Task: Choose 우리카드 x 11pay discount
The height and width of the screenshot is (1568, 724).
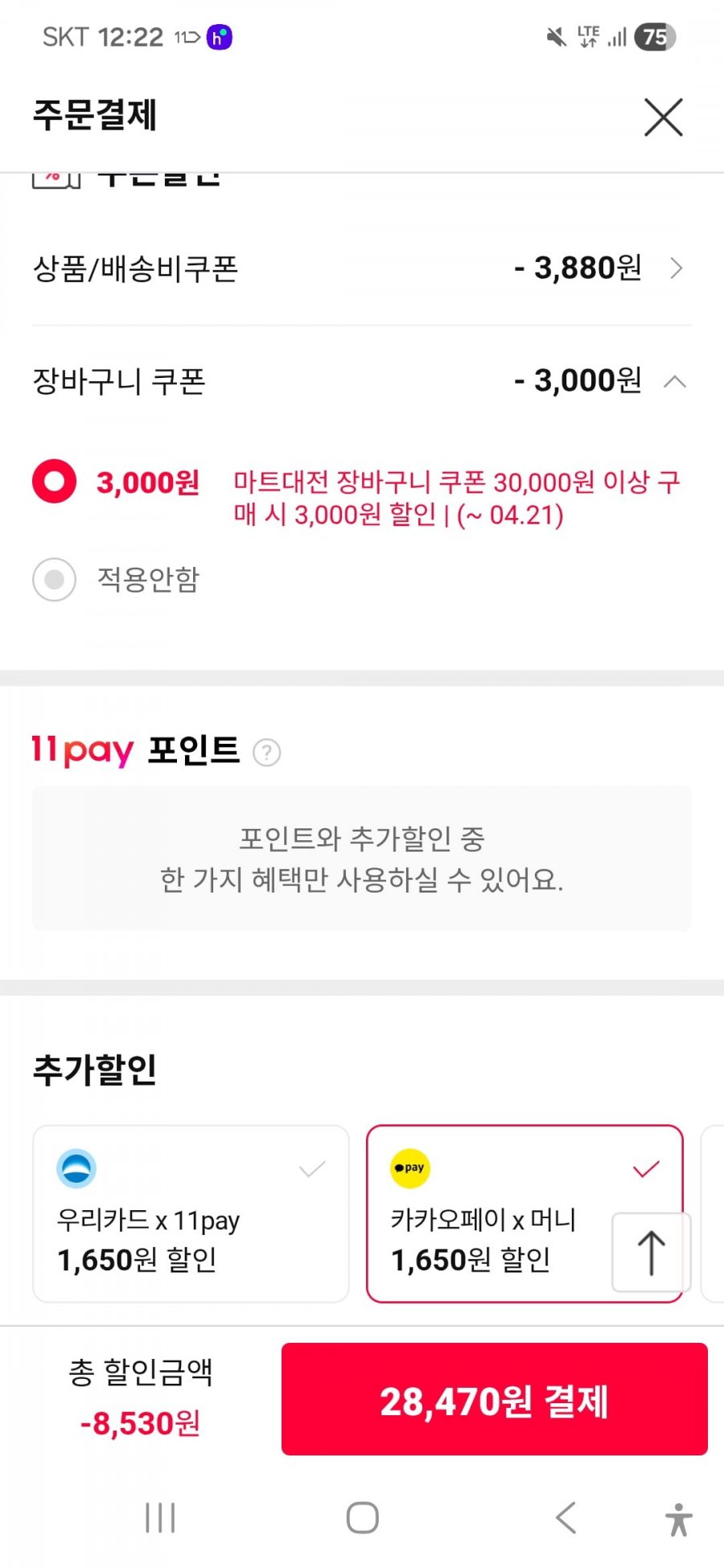Action: click(191, 1213)
